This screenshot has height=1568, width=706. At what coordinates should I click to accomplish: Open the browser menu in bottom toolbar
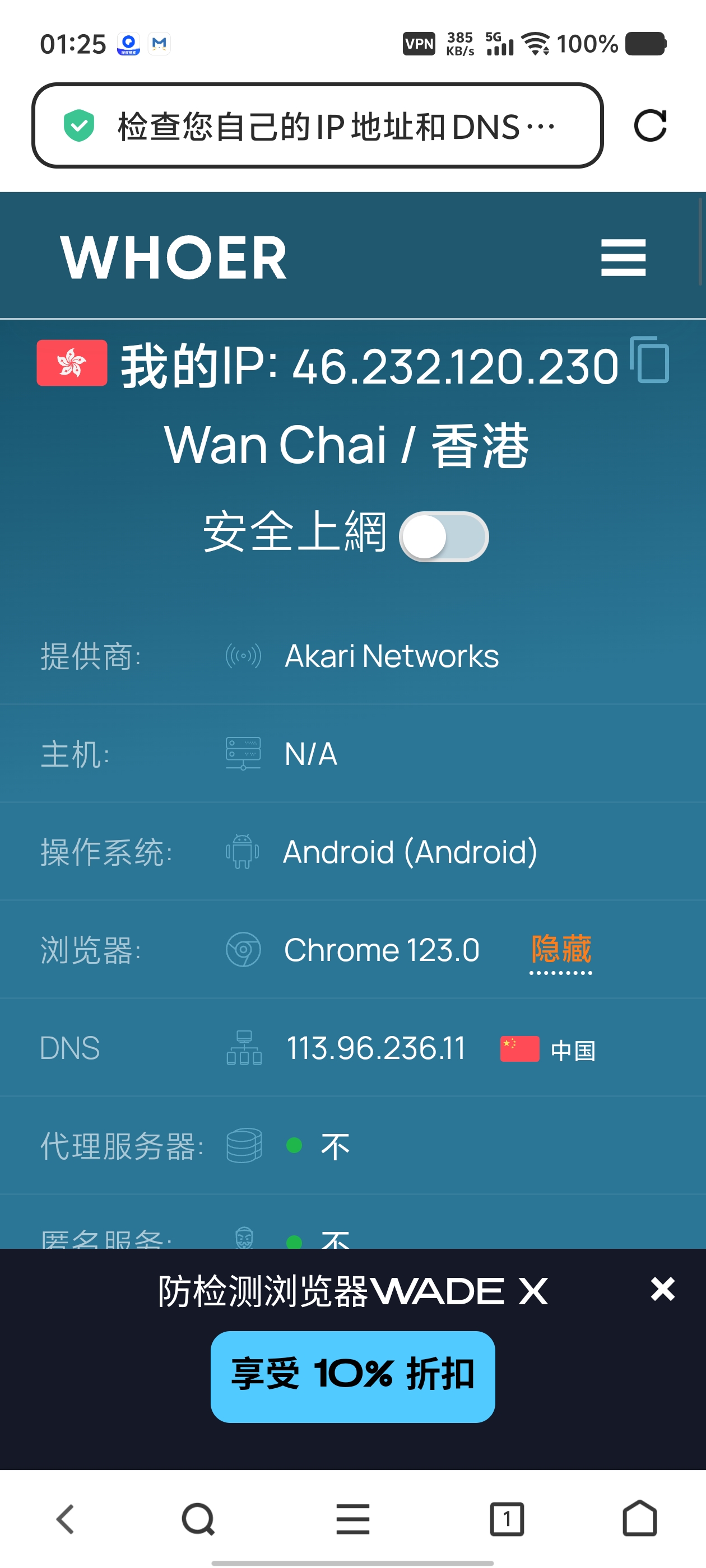(352, 1519)
